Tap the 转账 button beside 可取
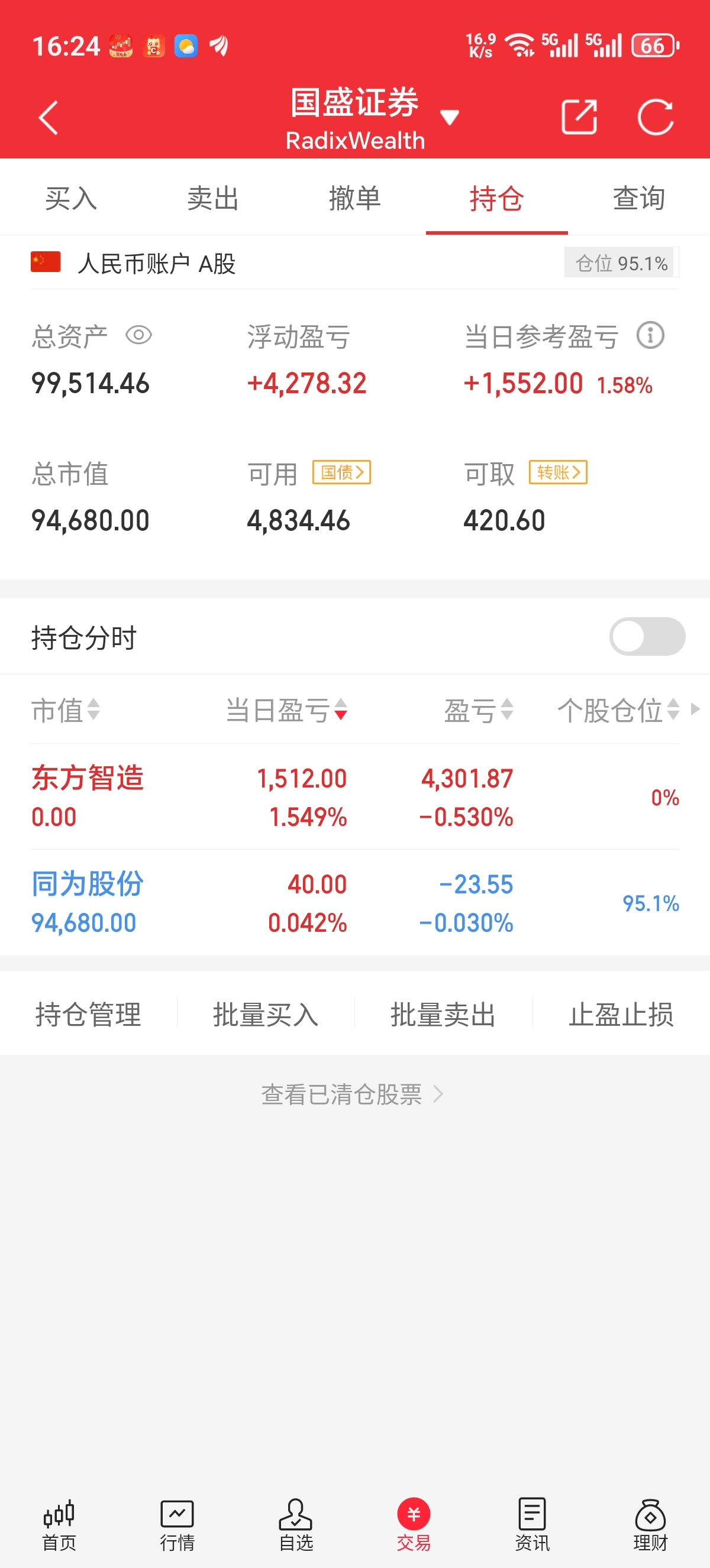710x1568 pixels. [558, 472]
